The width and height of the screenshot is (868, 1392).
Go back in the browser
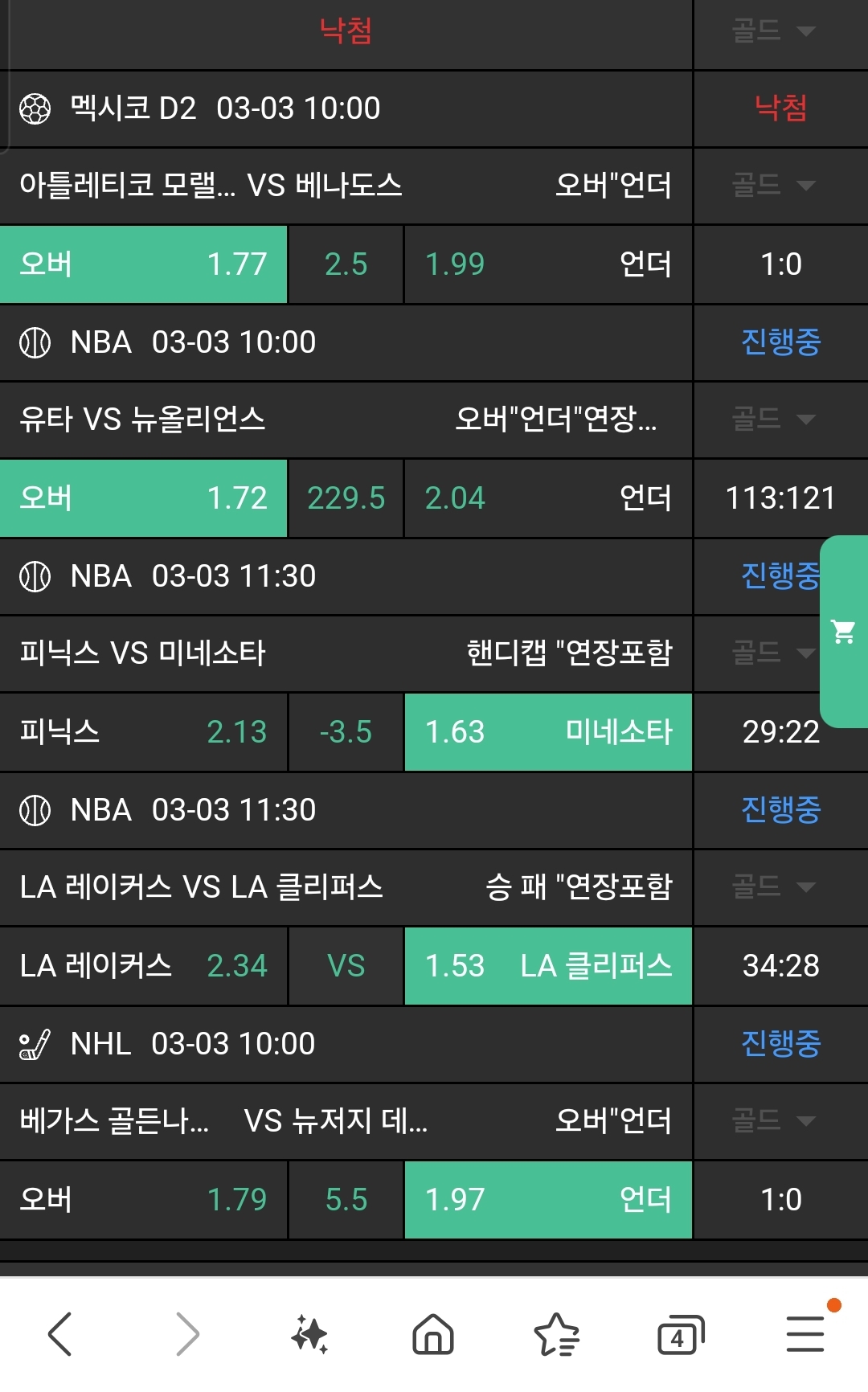click(x=60, y=1334)
